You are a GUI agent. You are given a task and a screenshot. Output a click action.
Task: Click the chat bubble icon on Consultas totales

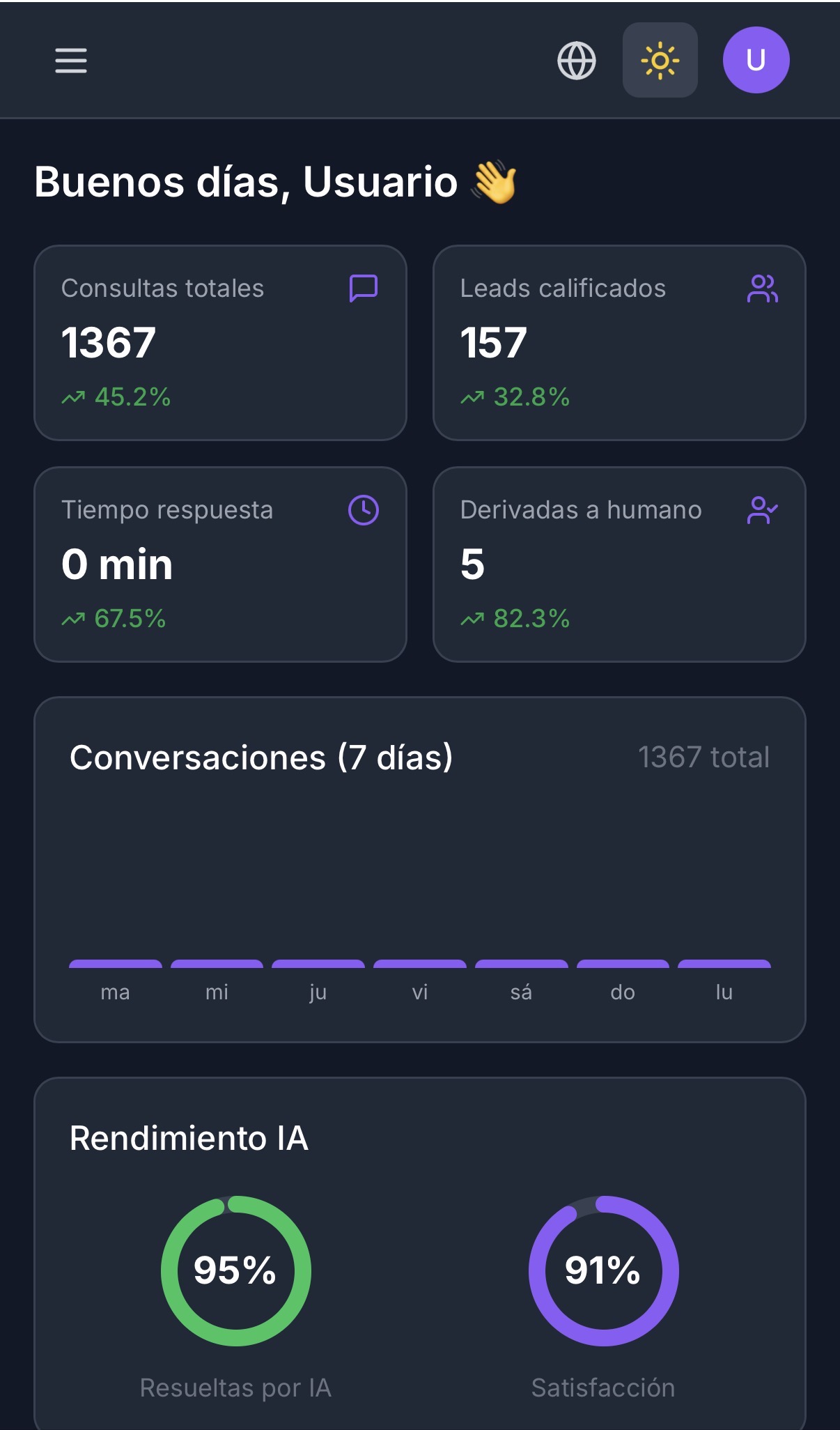coord(364,288)
